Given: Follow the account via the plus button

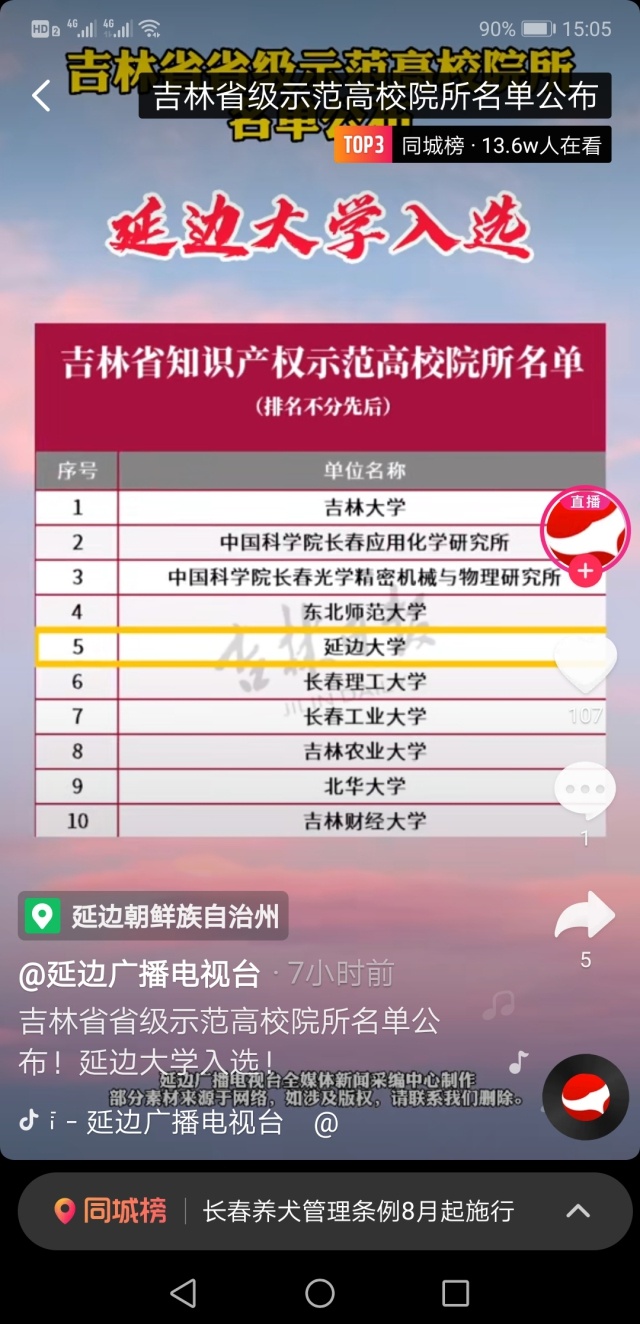Looking at the screenshot, I should (x=585, y=572).
